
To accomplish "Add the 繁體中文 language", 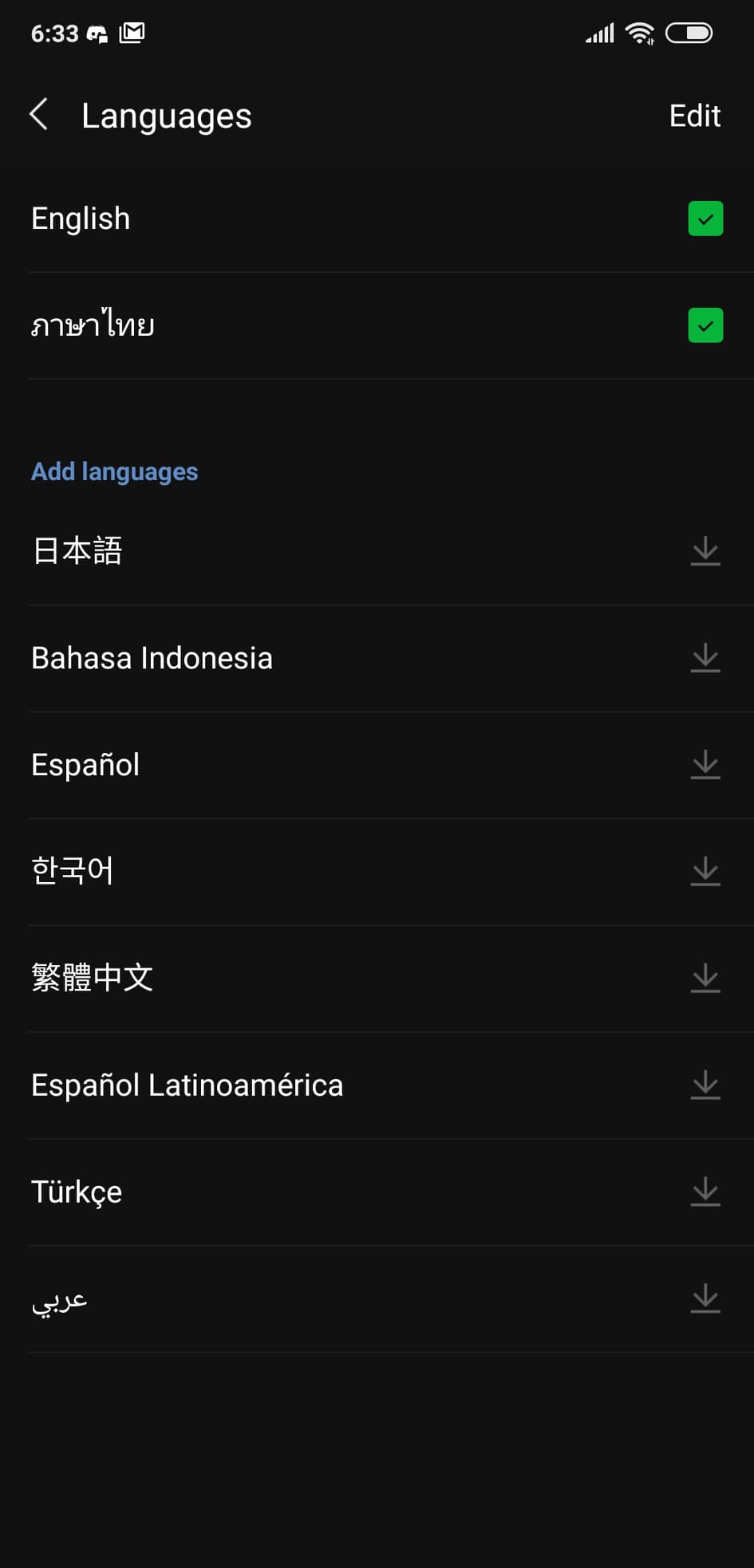I will (x=705, y=978).
